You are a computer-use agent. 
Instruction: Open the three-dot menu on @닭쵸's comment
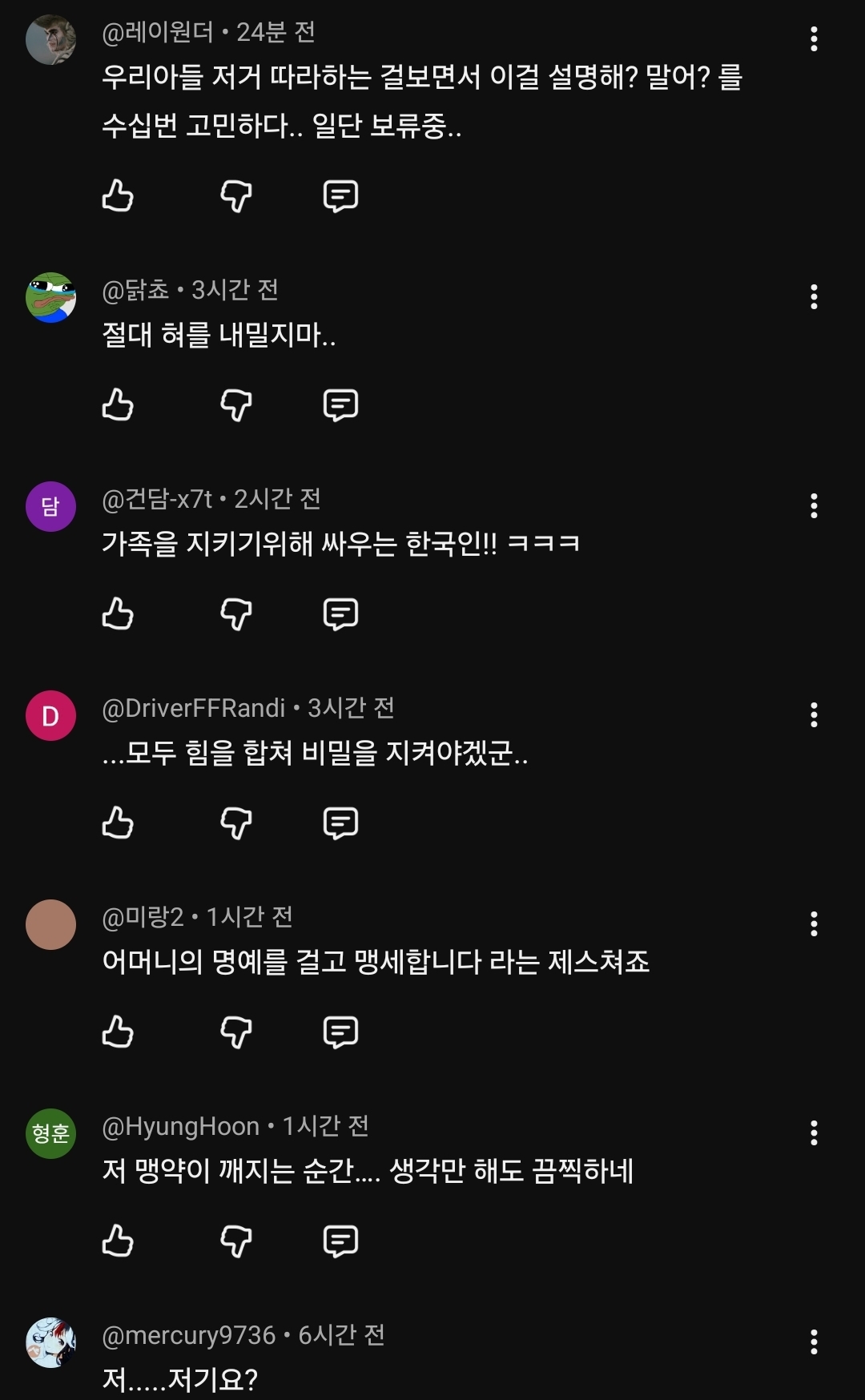(x=815, y=299)
